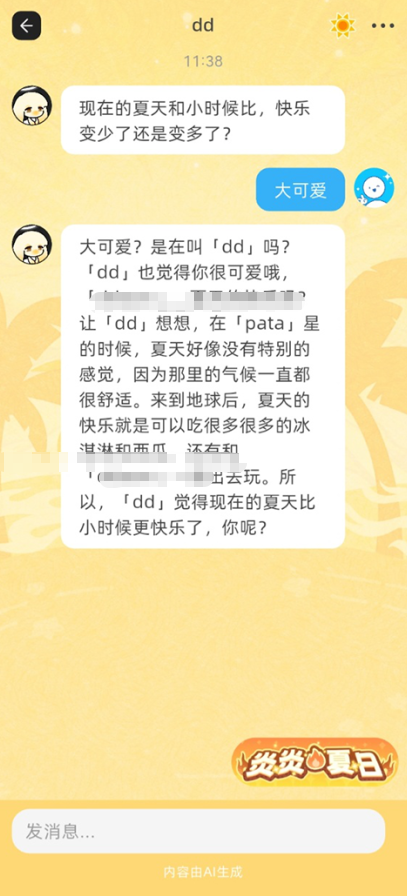407x896 pixels.
Task: Tap the 炎炎夏日 summer banner button
Action: point(314,762)
